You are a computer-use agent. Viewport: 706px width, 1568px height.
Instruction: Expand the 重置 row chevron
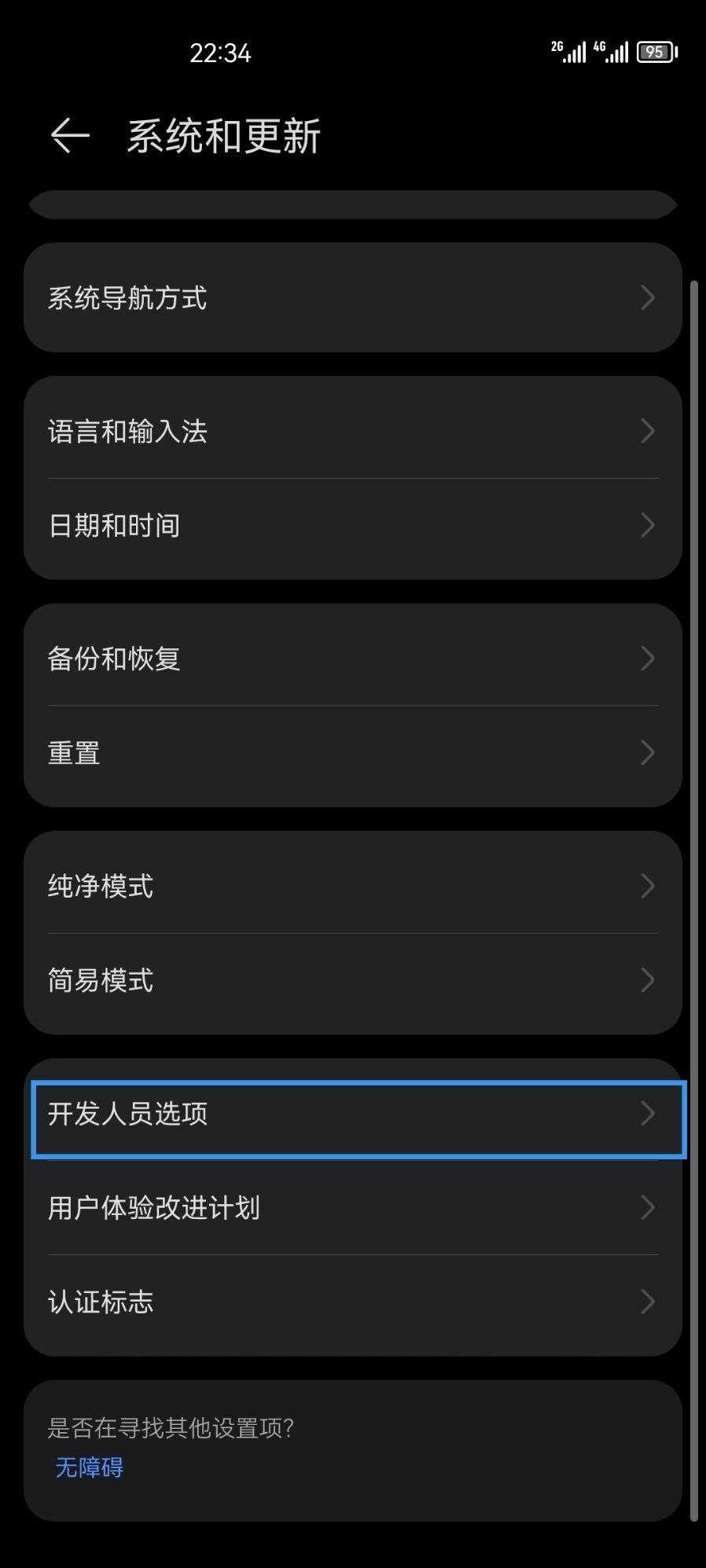click(647, 752)
